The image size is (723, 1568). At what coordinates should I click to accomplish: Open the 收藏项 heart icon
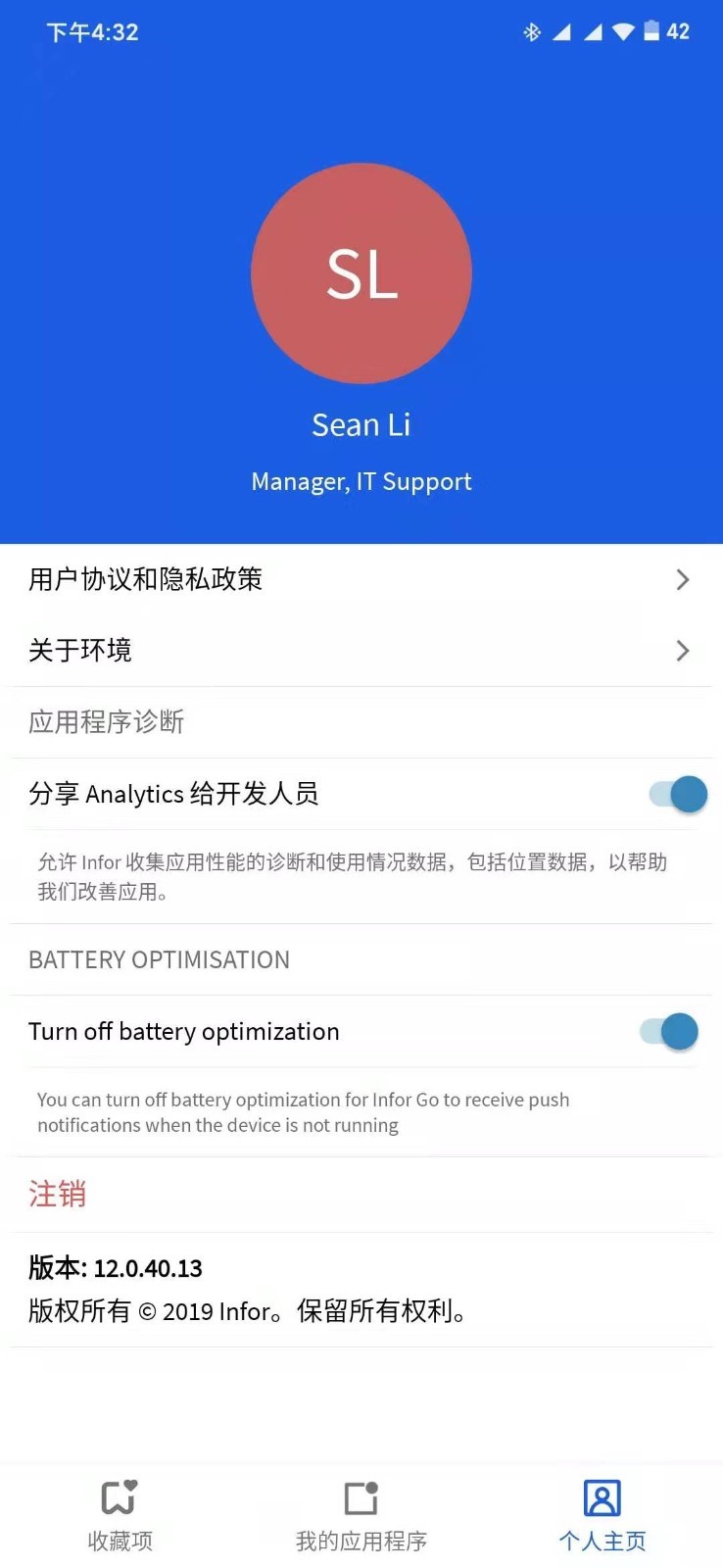pos(120,1497)
